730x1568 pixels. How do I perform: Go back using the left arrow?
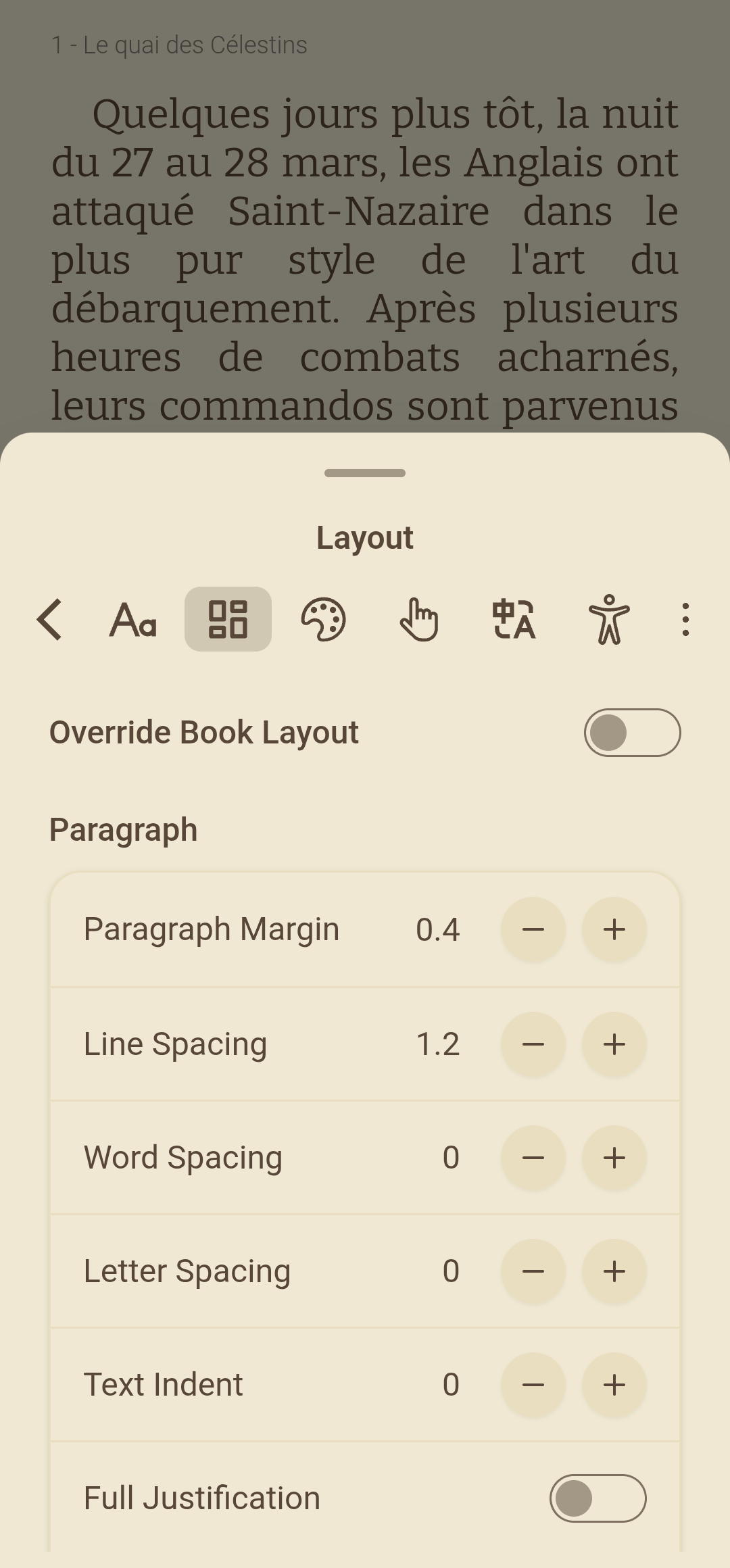point(50,619)
